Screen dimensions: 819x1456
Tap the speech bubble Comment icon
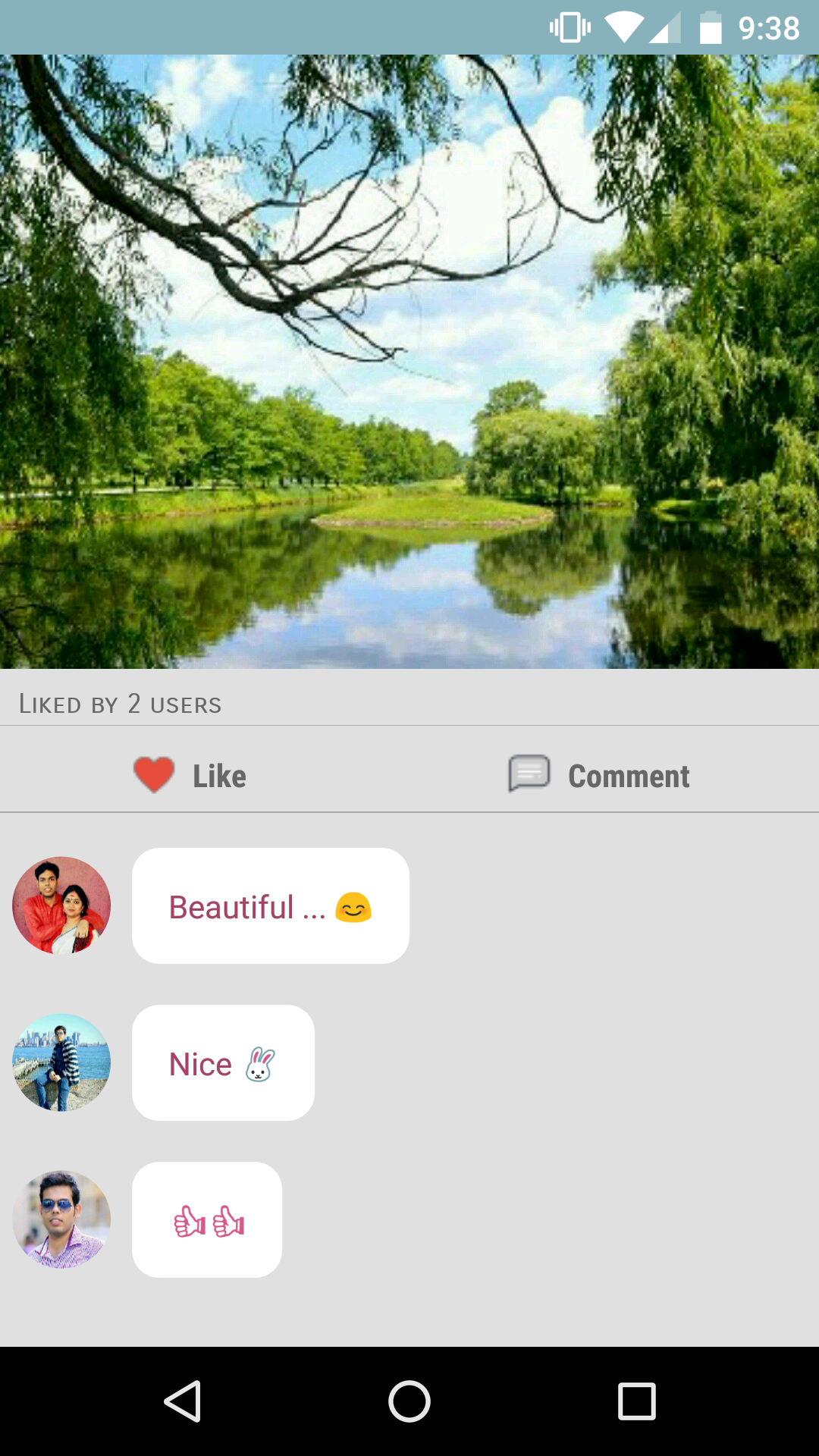529,774
